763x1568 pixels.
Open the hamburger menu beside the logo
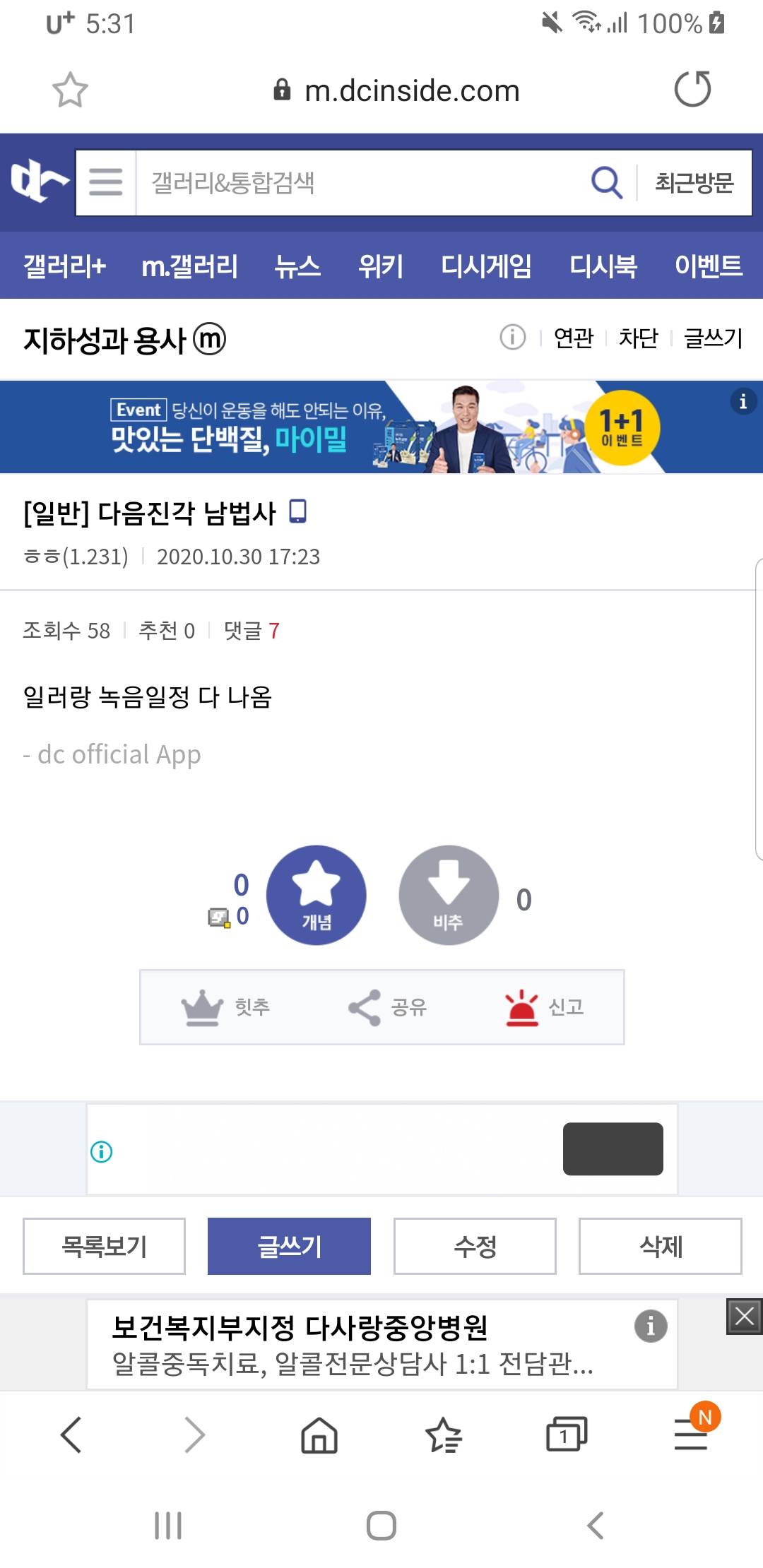pyautogui.click(x=106, y=182)
